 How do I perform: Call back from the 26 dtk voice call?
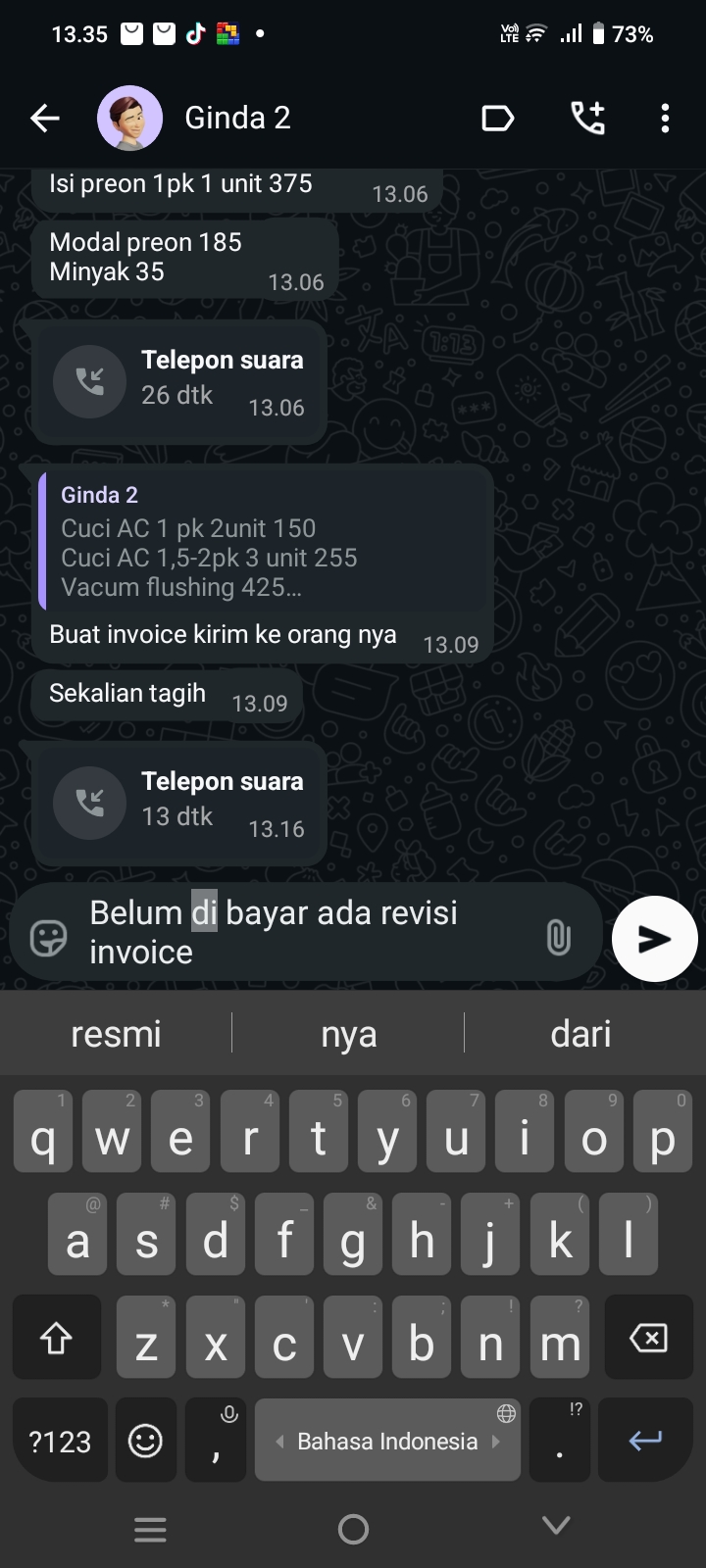click(90, 380)
